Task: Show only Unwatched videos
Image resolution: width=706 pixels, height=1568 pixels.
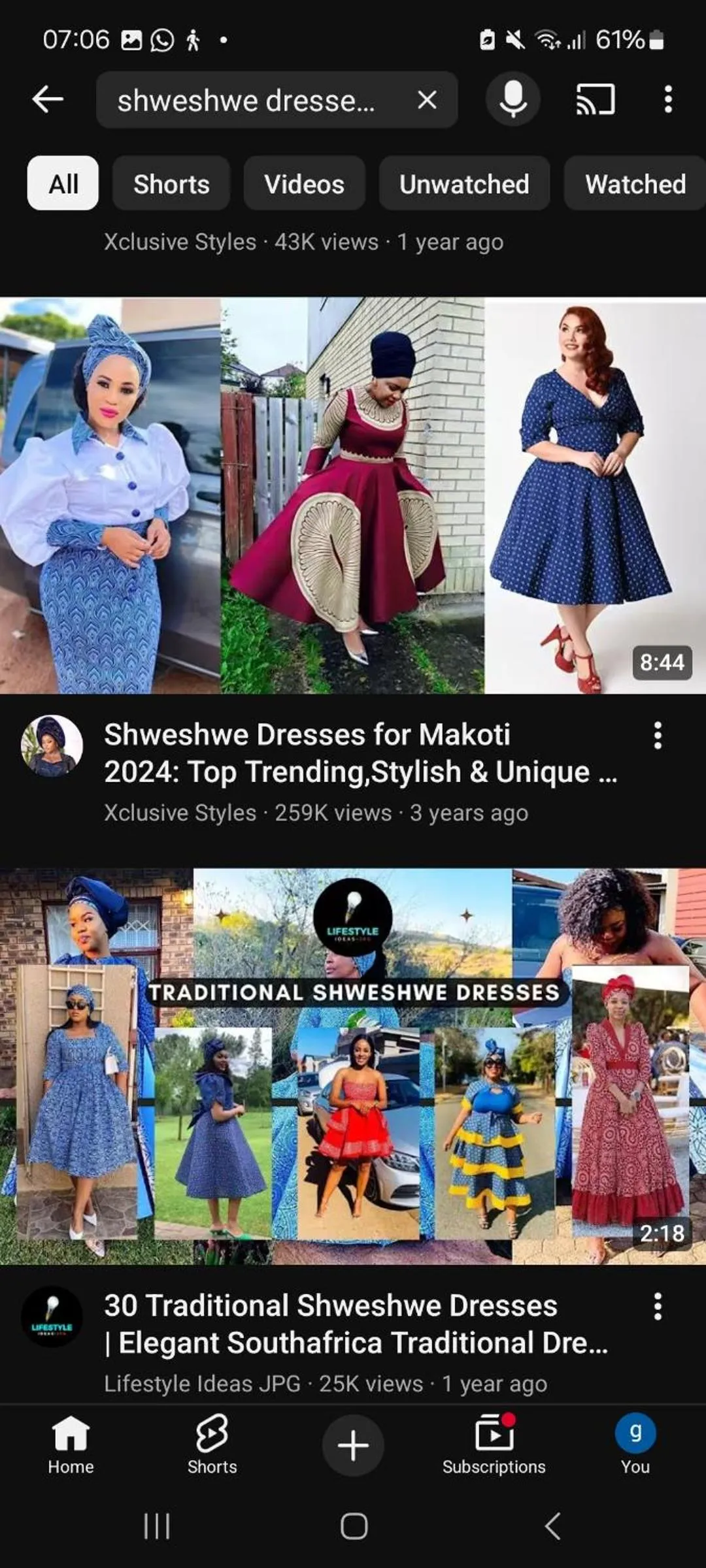Action: pos(464,184)
